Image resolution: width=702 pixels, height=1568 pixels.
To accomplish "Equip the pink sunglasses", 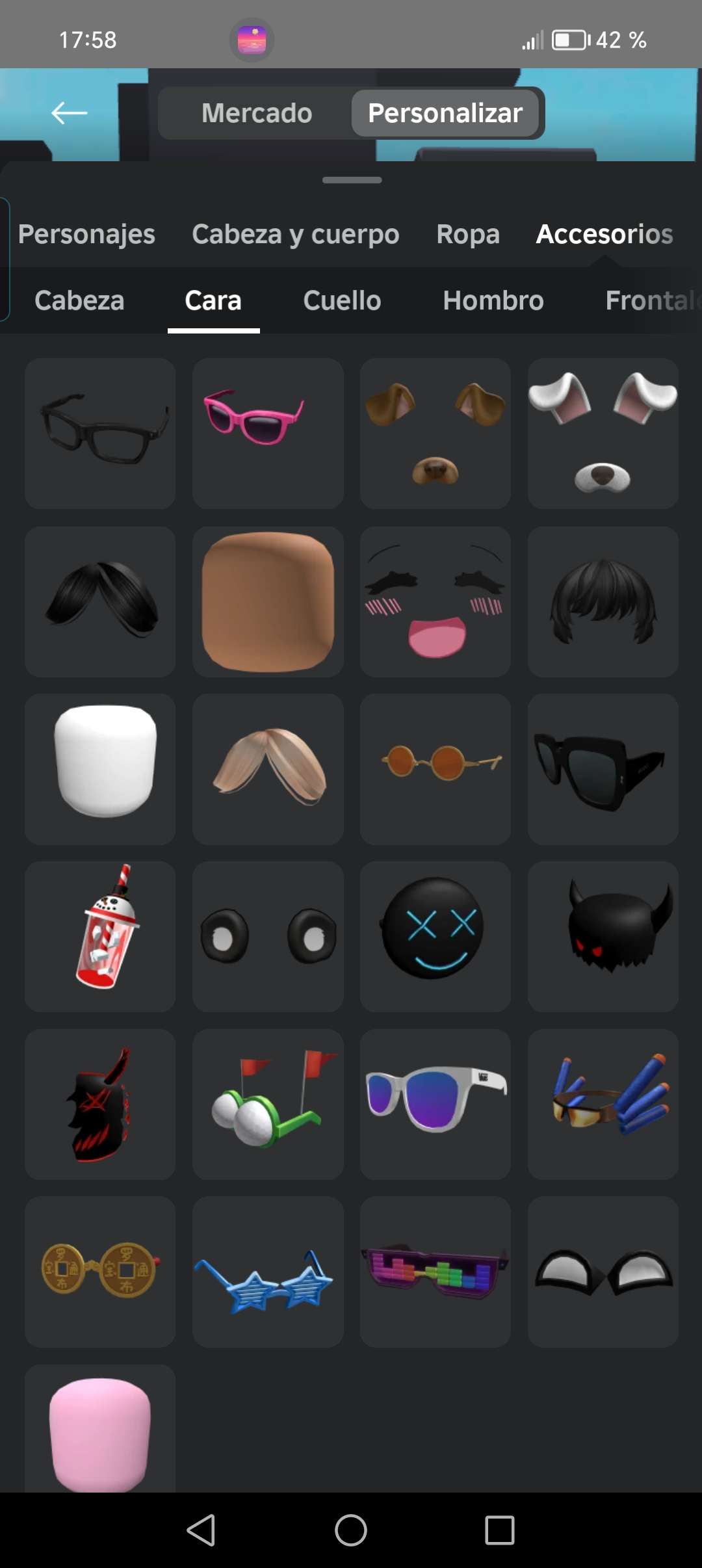I will (268, 433).
